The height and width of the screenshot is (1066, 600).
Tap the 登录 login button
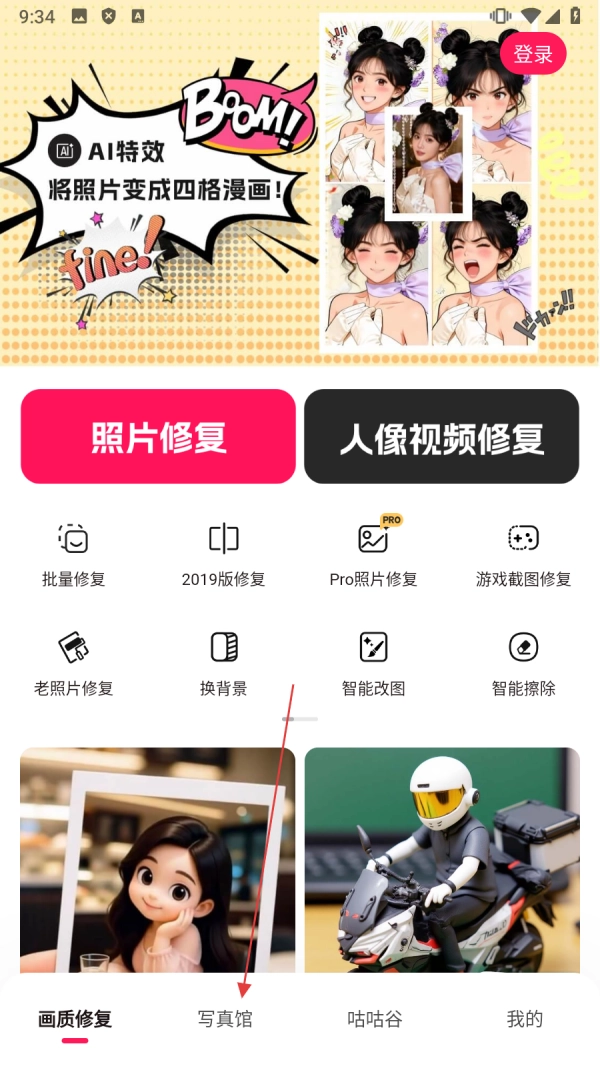pyautogui.click(x=533, y=54)
